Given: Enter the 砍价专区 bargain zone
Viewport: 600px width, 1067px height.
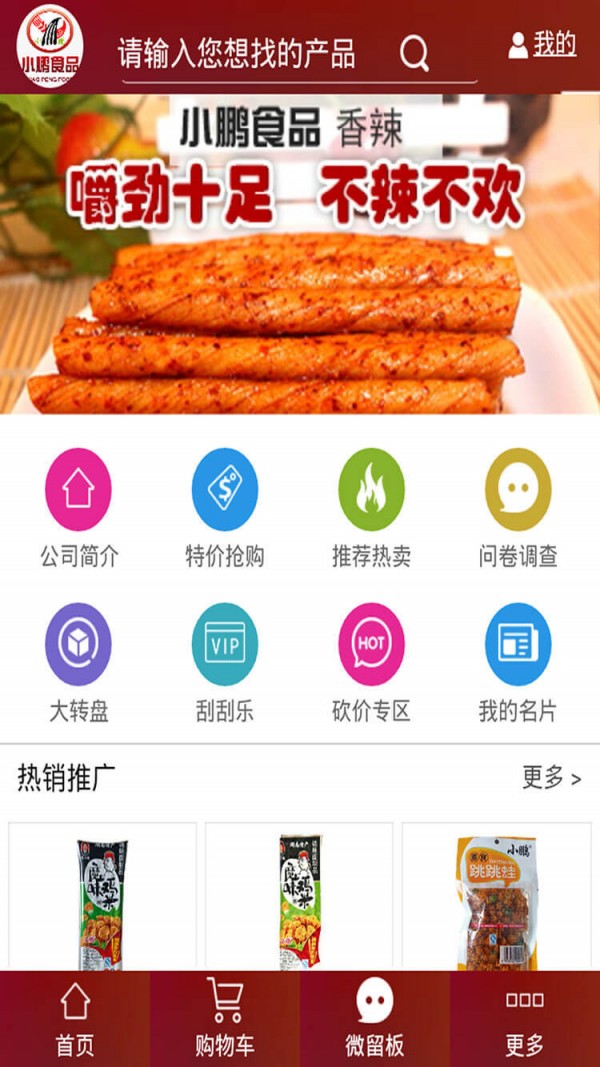Looking at the screenshot, I should [x=371, y=663].
